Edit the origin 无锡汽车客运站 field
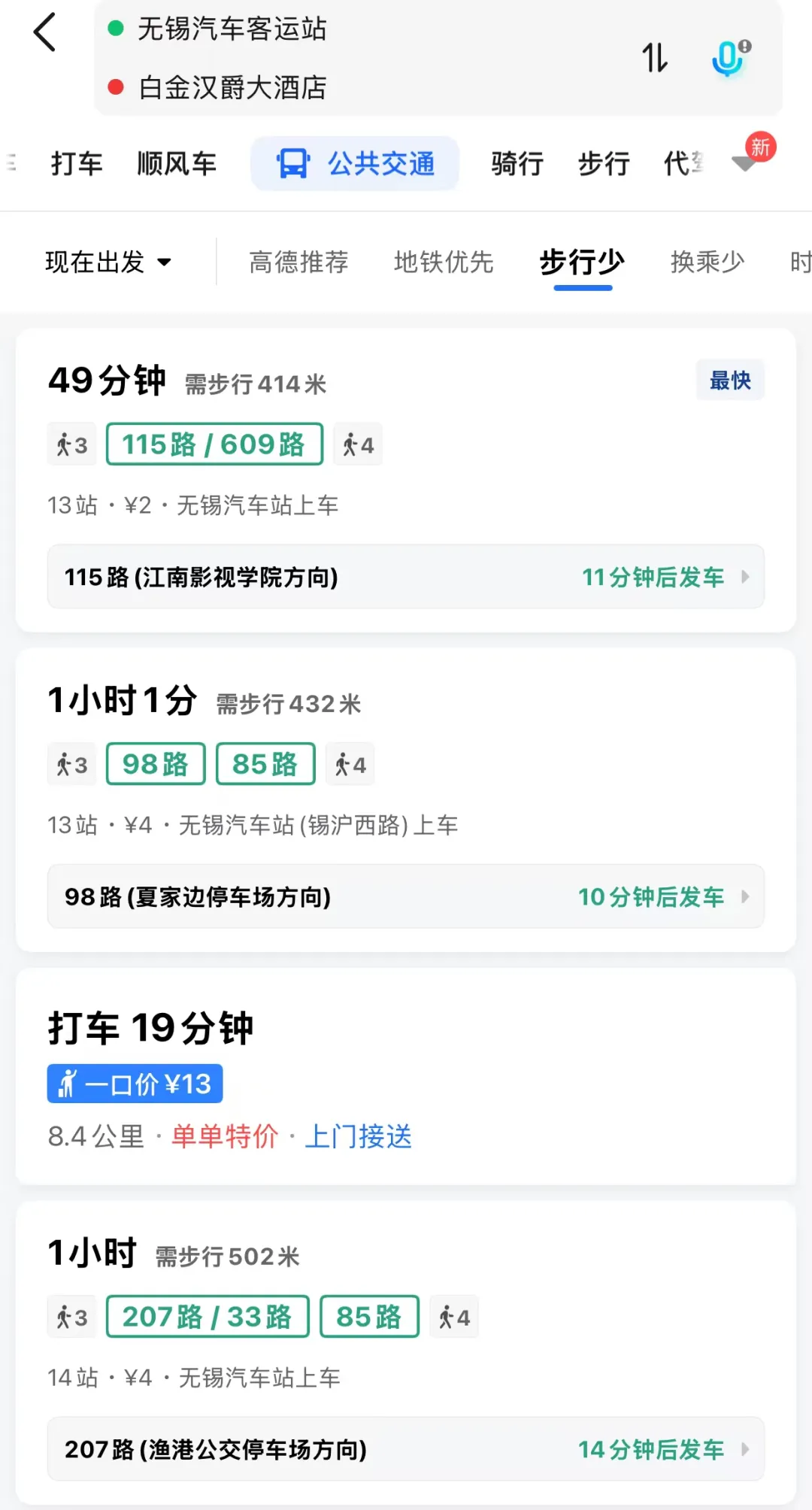 232,29
